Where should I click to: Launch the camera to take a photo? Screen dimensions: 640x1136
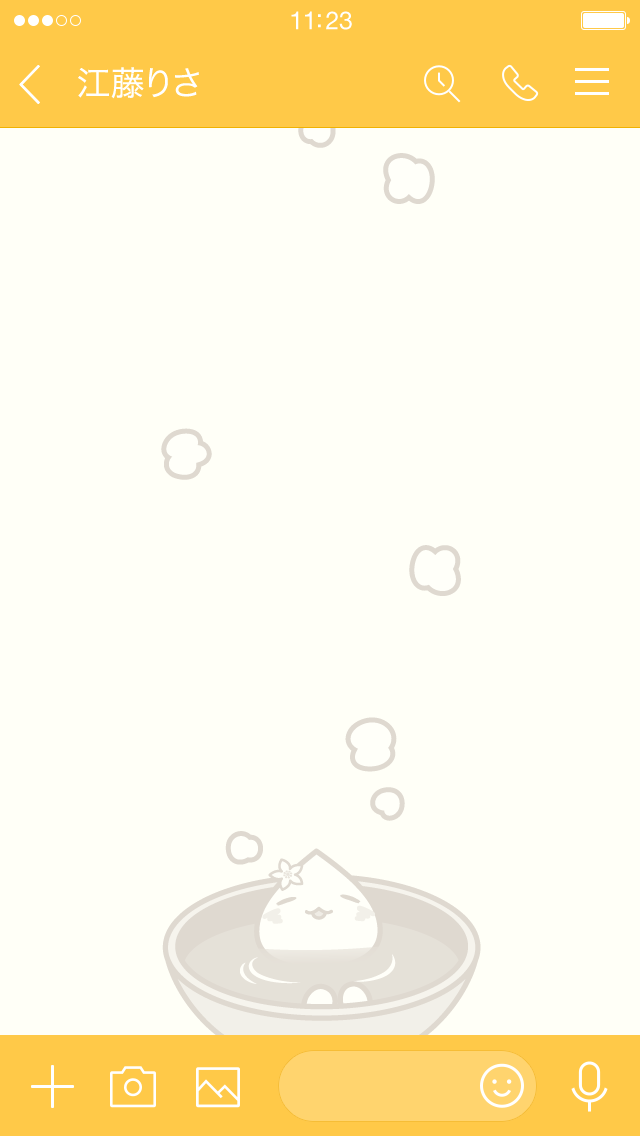pos(133,1086)
